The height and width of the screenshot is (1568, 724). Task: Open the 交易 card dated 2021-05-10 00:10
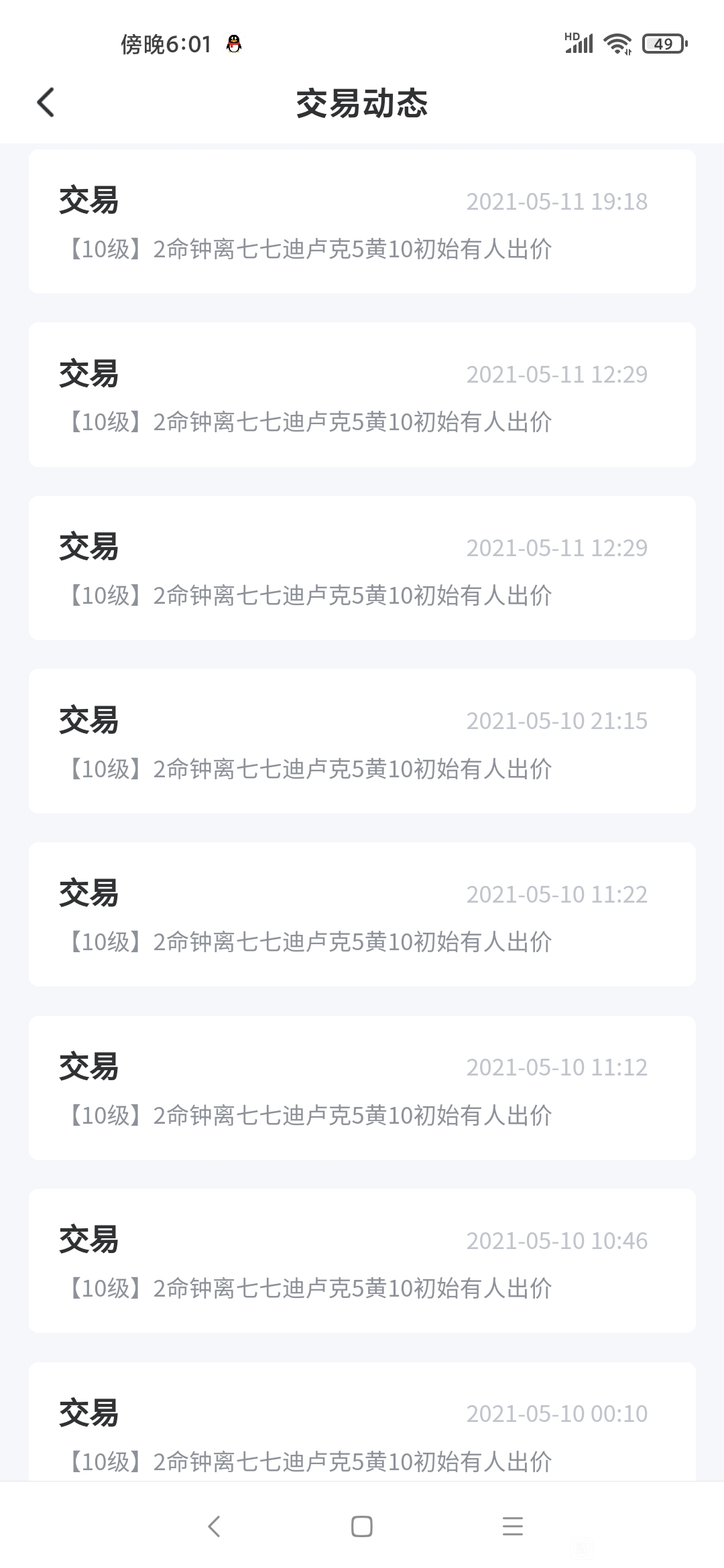click(x=362, y=1421)
